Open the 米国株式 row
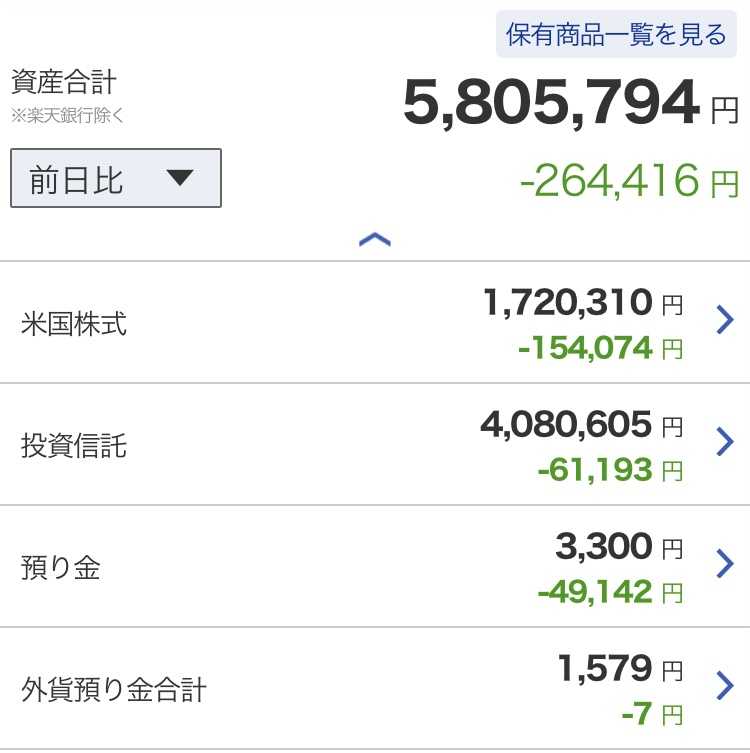Image resolution: width=750 pixels, height=753 pixels. (x=375, y=322)
